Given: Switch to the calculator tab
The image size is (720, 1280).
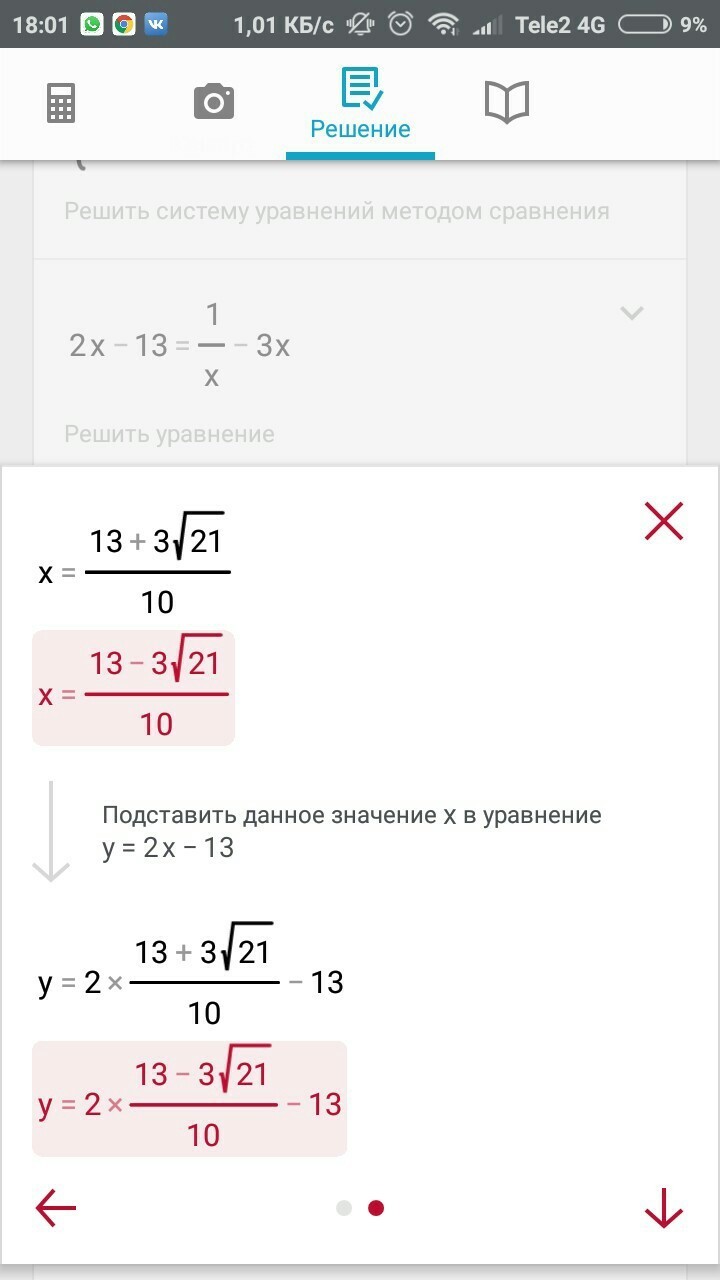Looking at the screenshot, I should [x=61, y=103].
